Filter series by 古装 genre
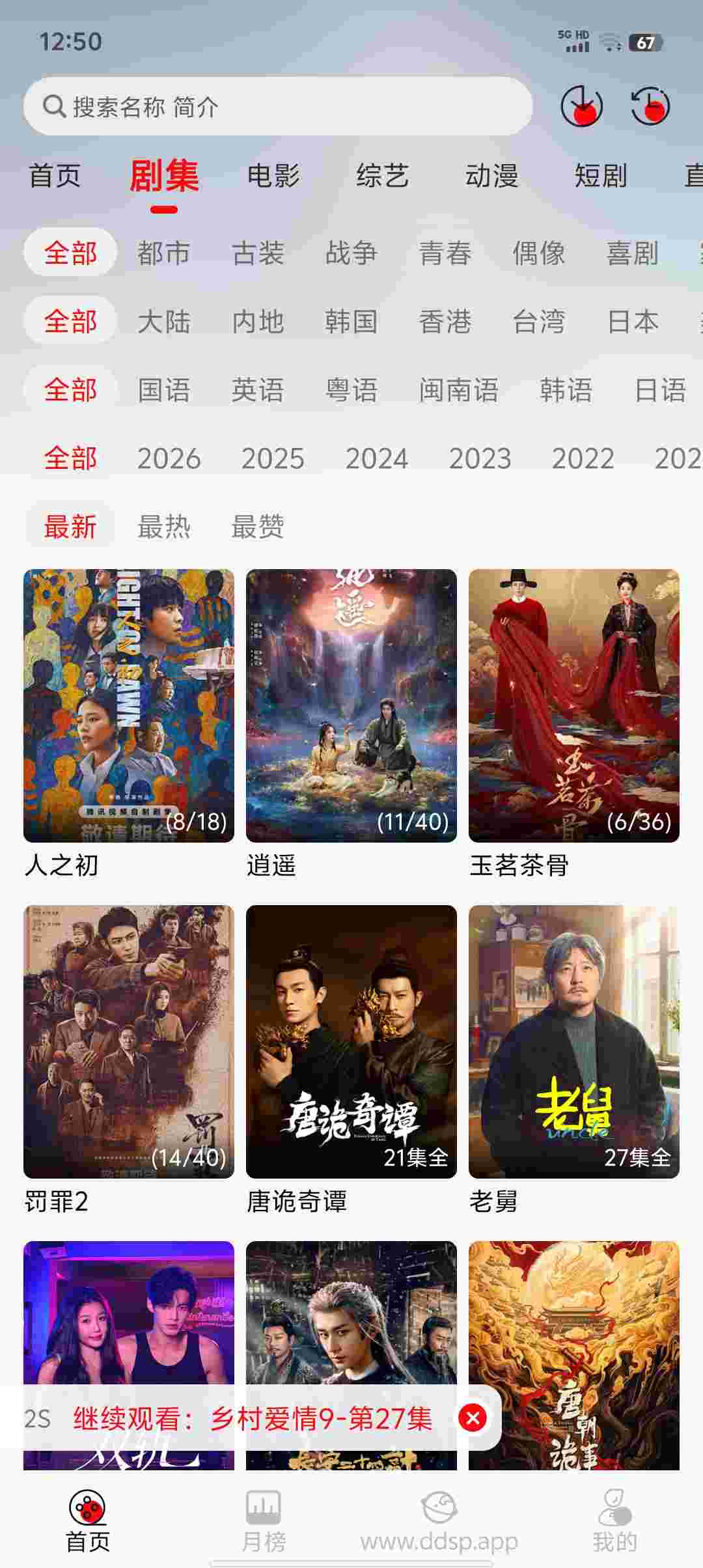Screen dimensions: 703x1568 258,253
